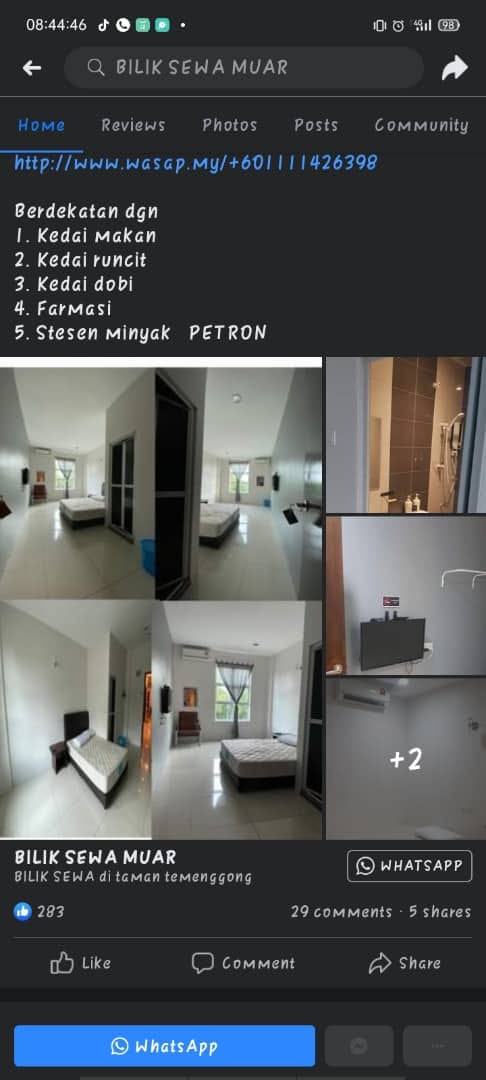Open the Community tab
The width and height of the screenshot is (486, 1080).
[421, 125]
